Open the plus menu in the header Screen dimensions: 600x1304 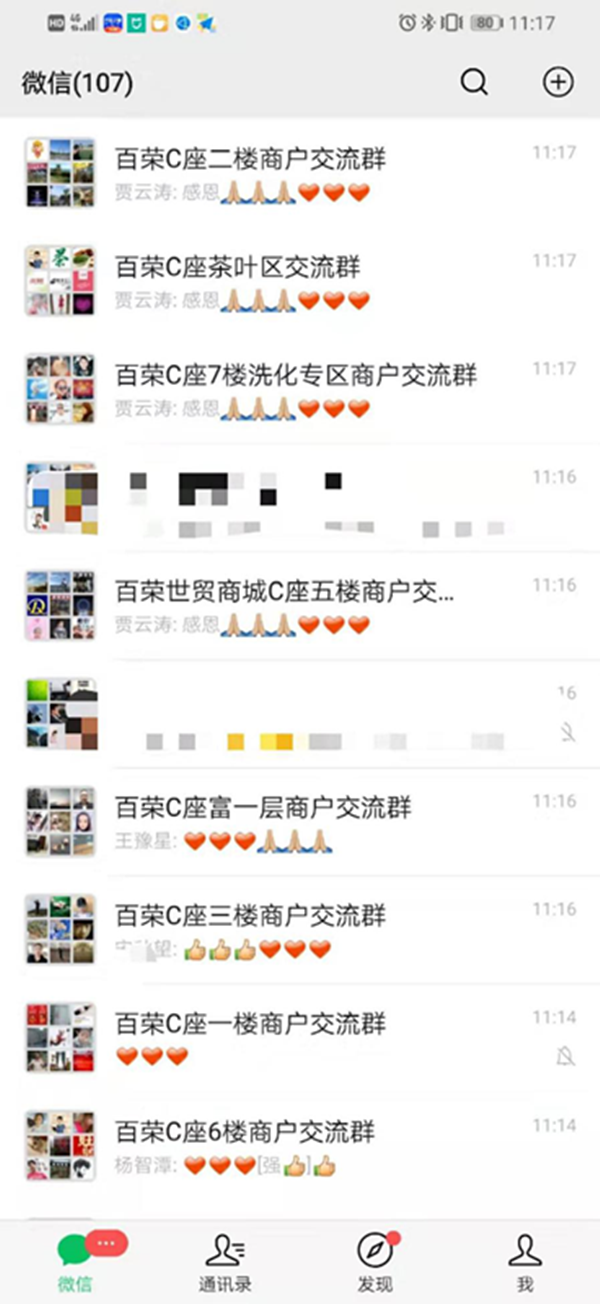point(557,83)
